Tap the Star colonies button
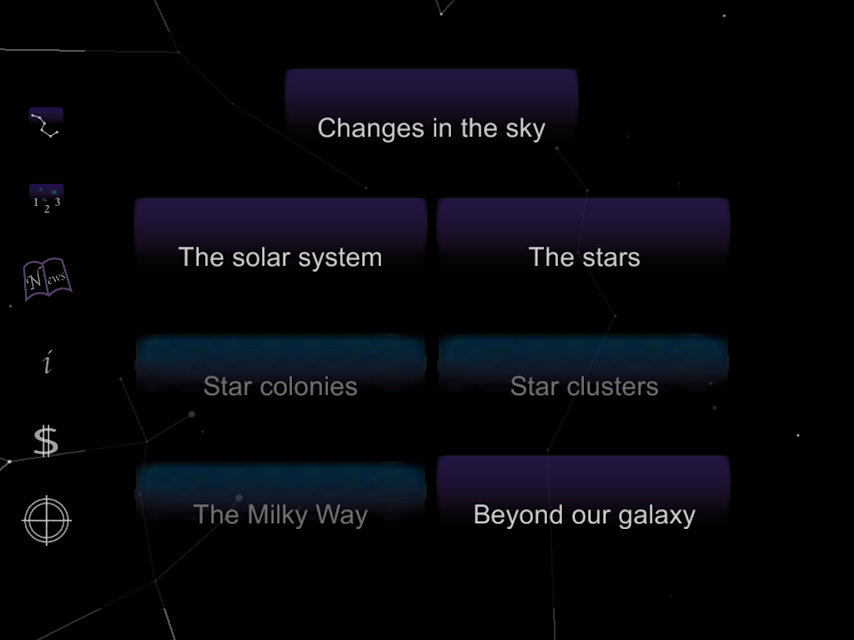 pyautogui.click(x=280, y=369)
